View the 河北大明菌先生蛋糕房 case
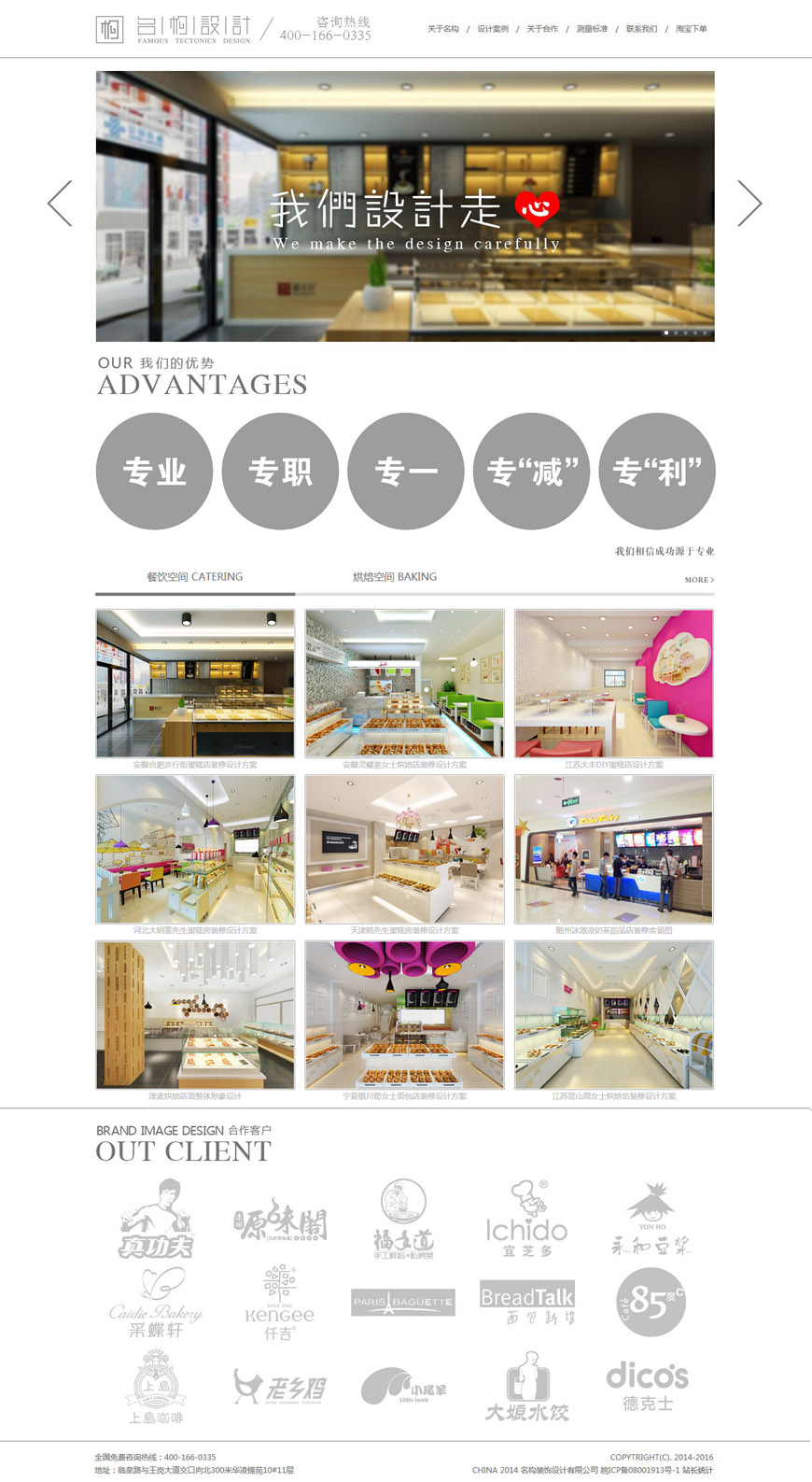Image resolution: width=812 pixels, height=1482 pixels. [x=195, y=849]
